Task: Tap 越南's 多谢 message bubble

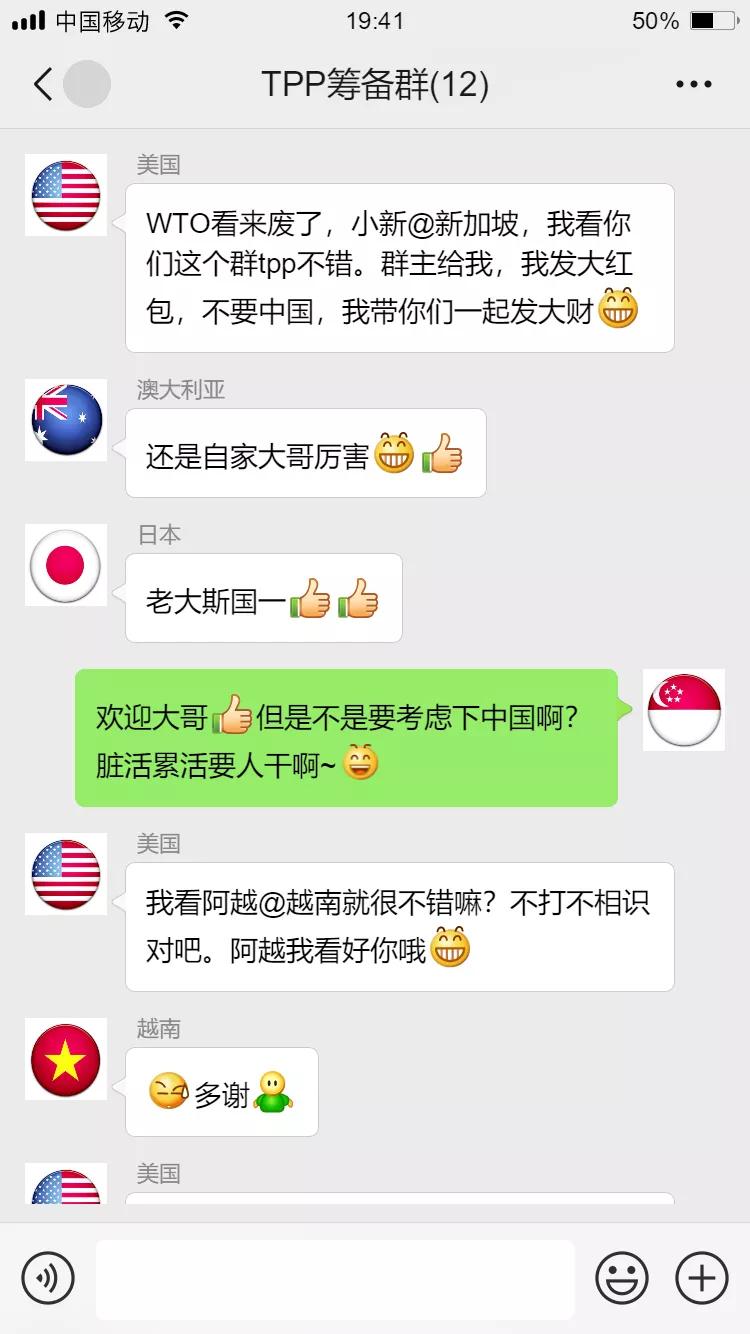Action: [221, 1092]
